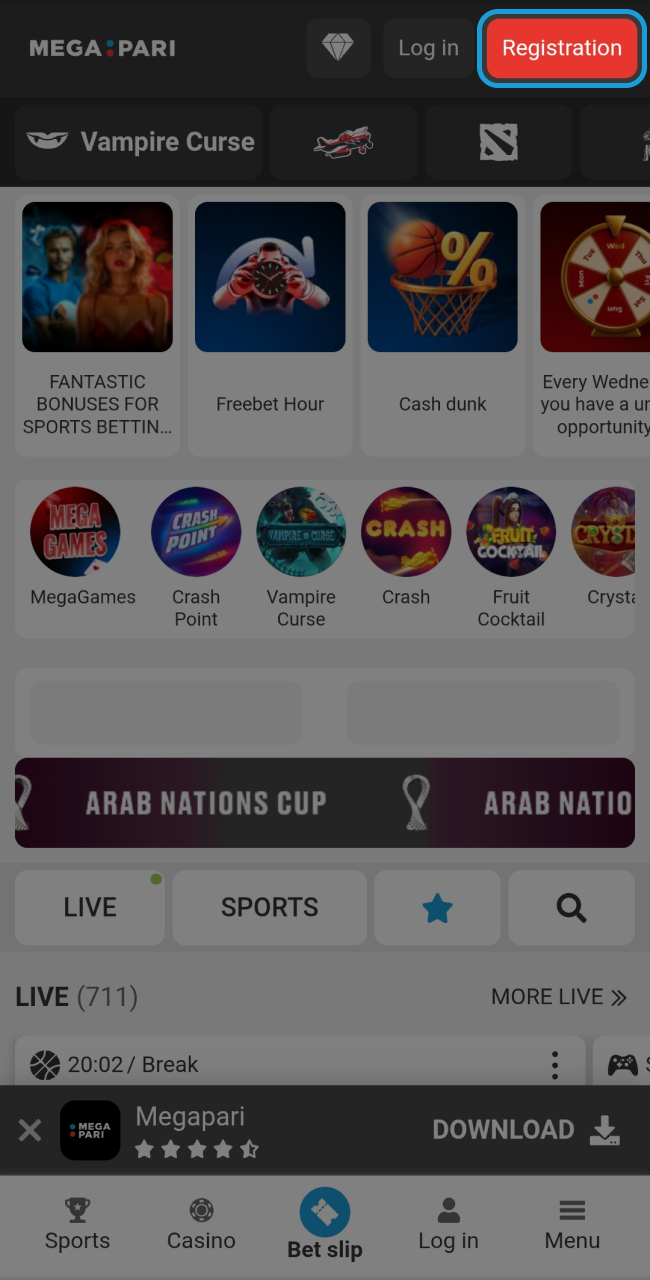The image size is (650, 1280).
Task: Open the Arab Nations Cup banner
Action: point(324,802)
